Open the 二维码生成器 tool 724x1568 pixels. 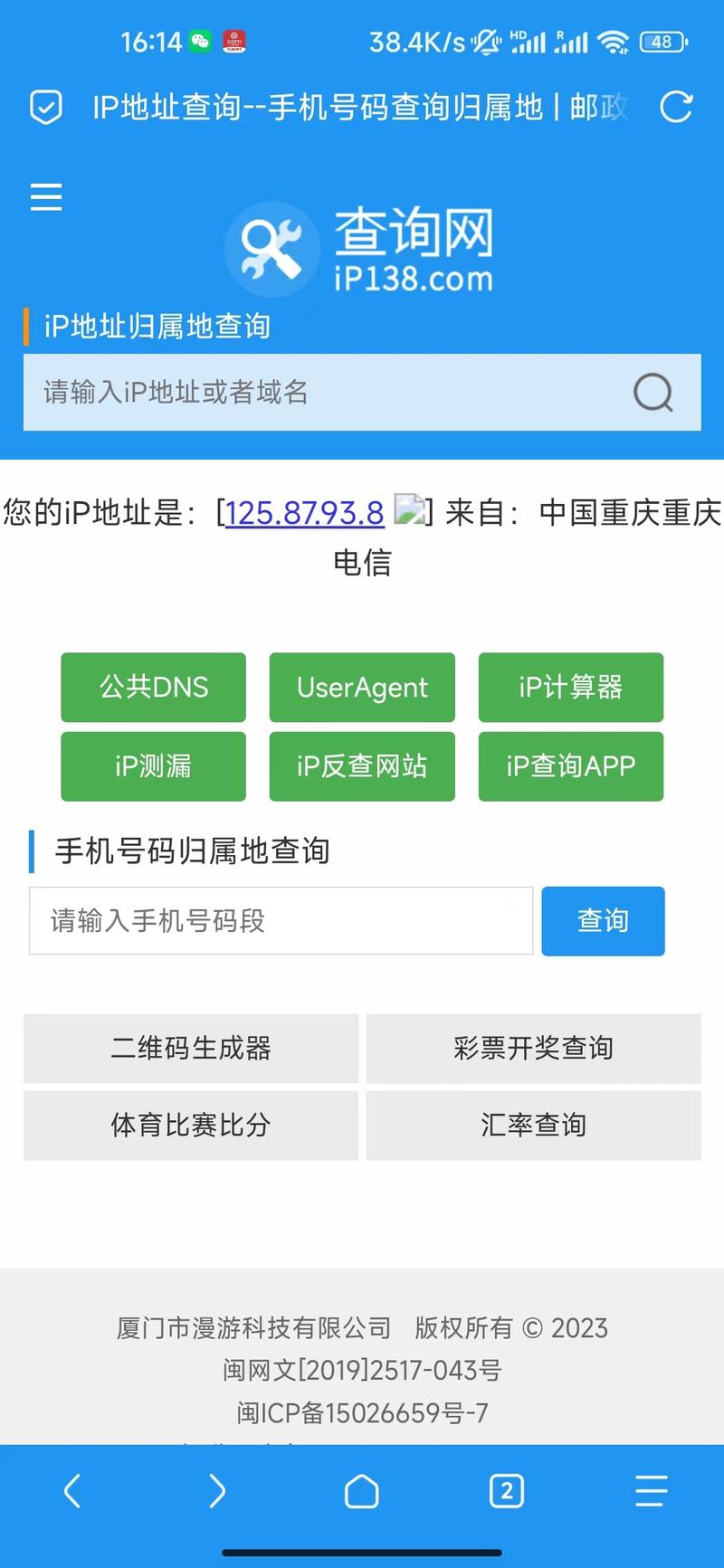pyautogui.click(x=191, y=1049)
